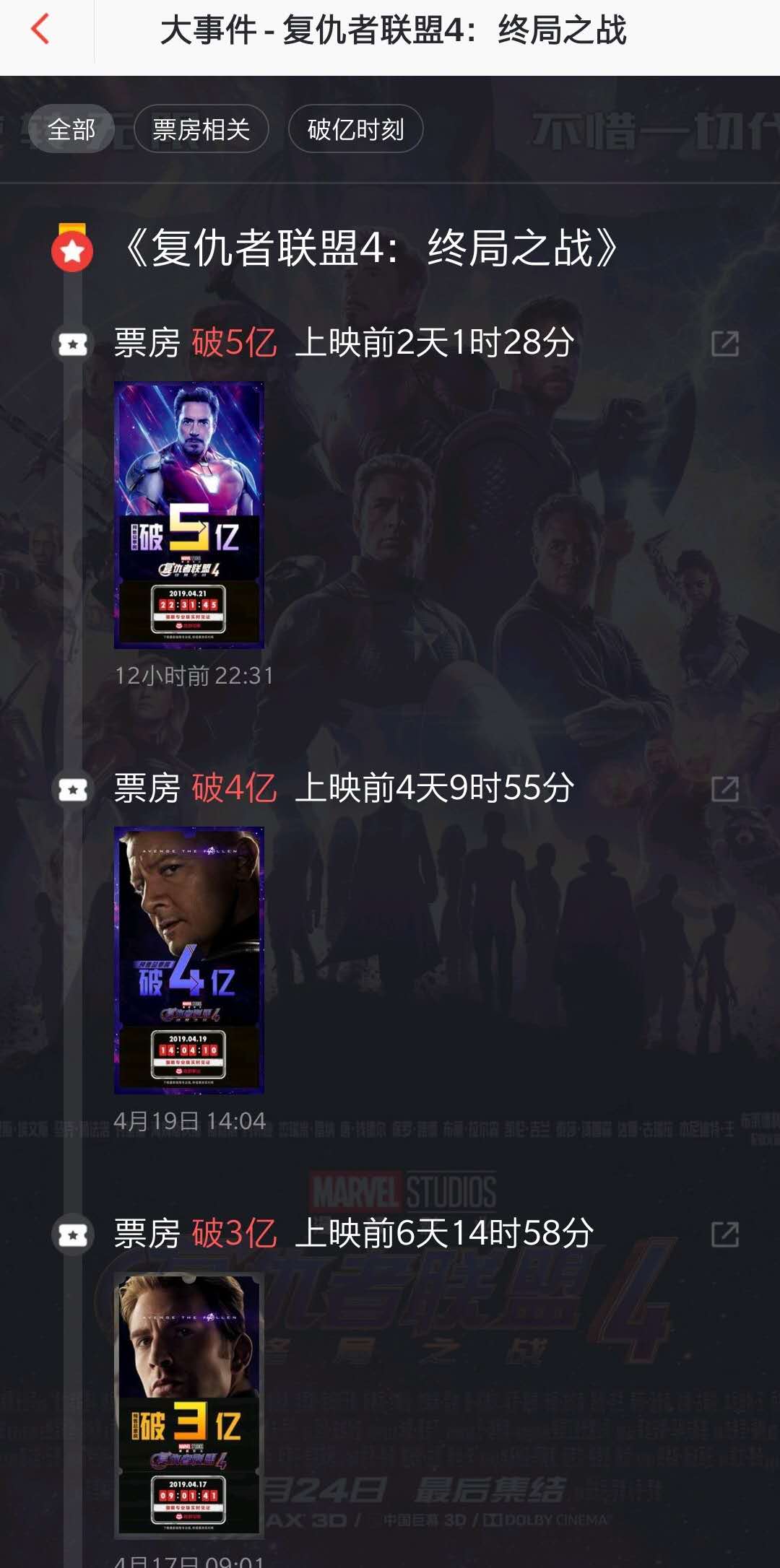Go back using the red arrow

(x=40, y=30)
